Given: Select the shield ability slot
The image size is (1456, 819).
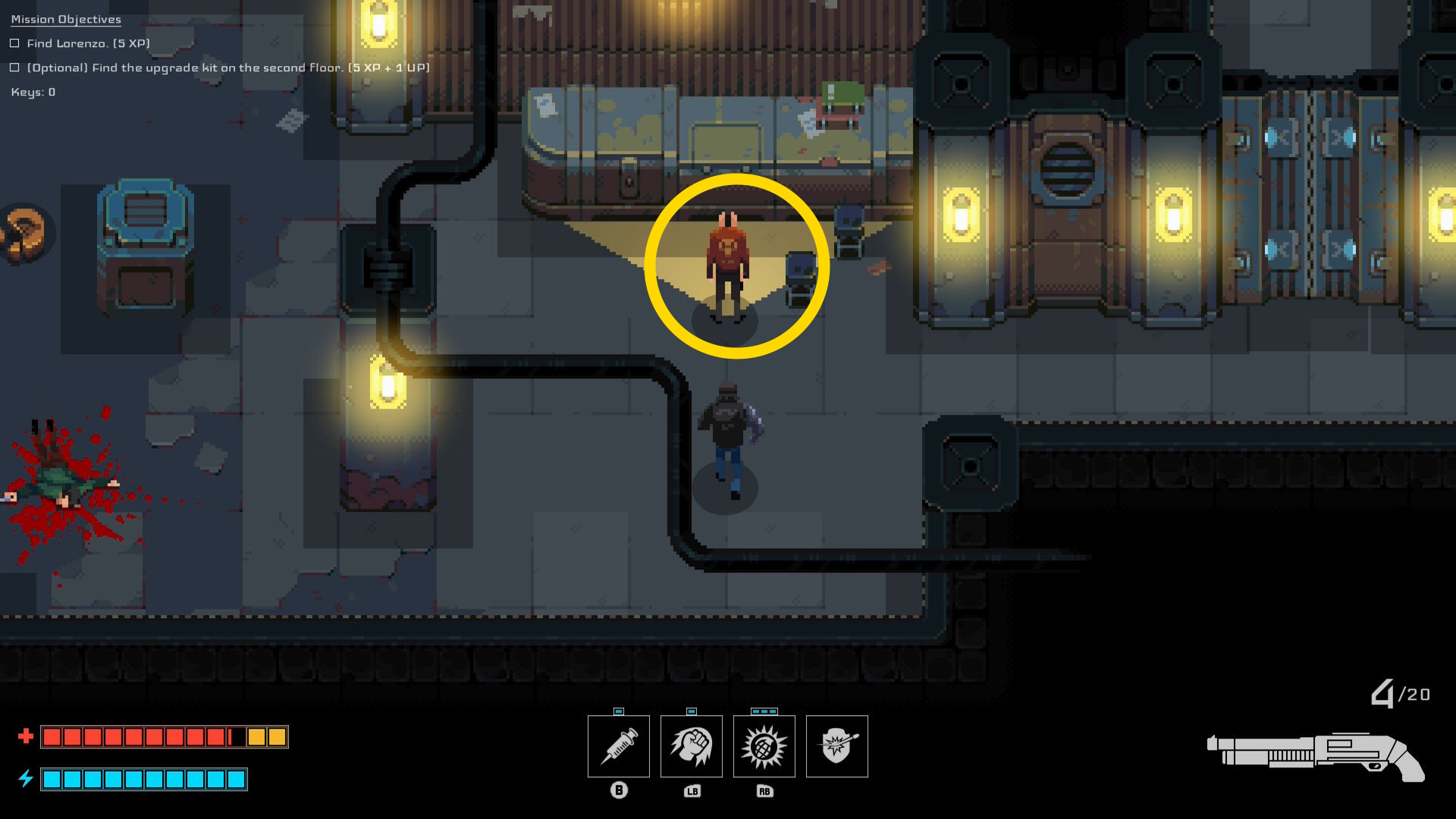Looking at the screenshot, I should (836, 746).
